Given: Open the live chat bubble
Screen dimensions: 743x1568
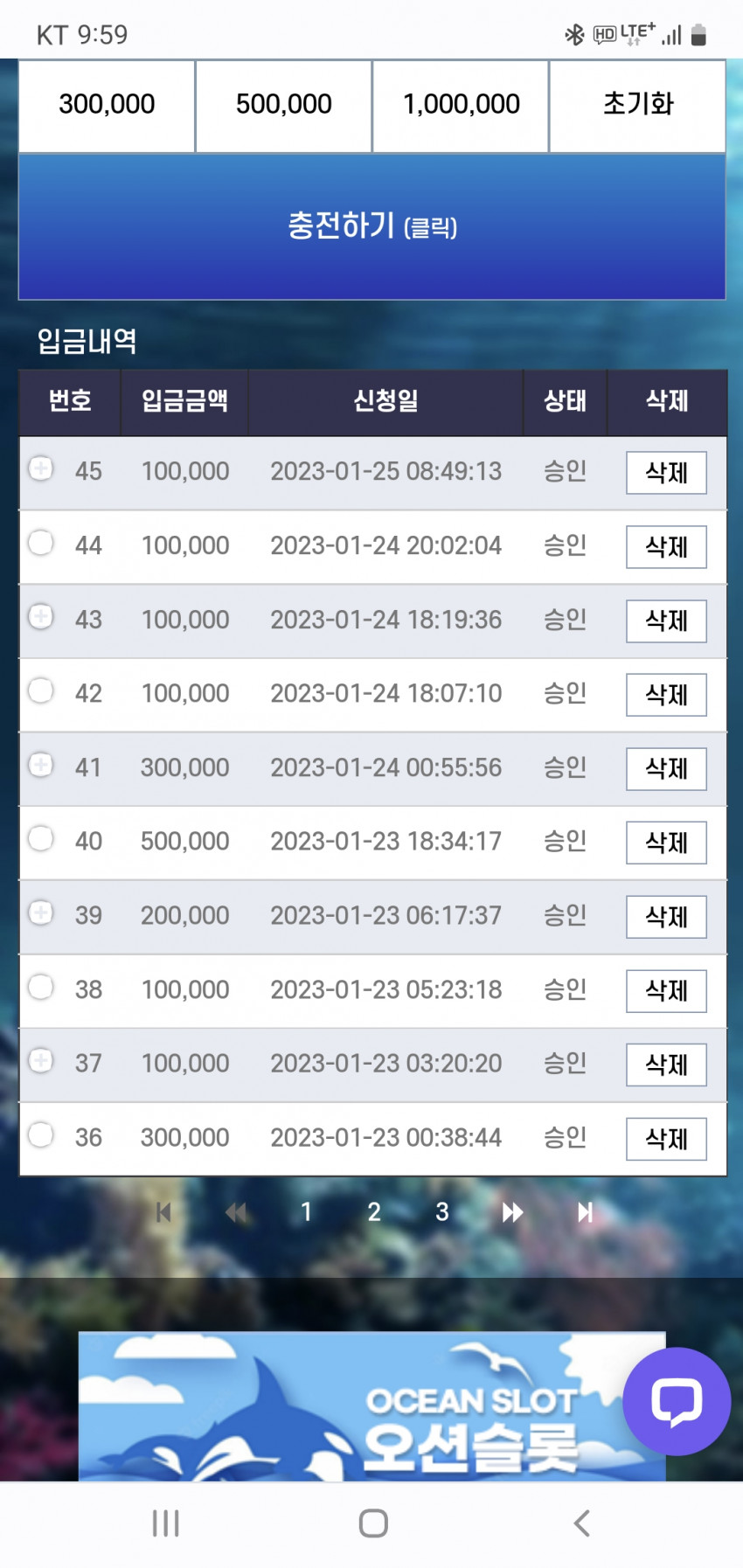Looking at the screenshot, I should pos(677,1401).
